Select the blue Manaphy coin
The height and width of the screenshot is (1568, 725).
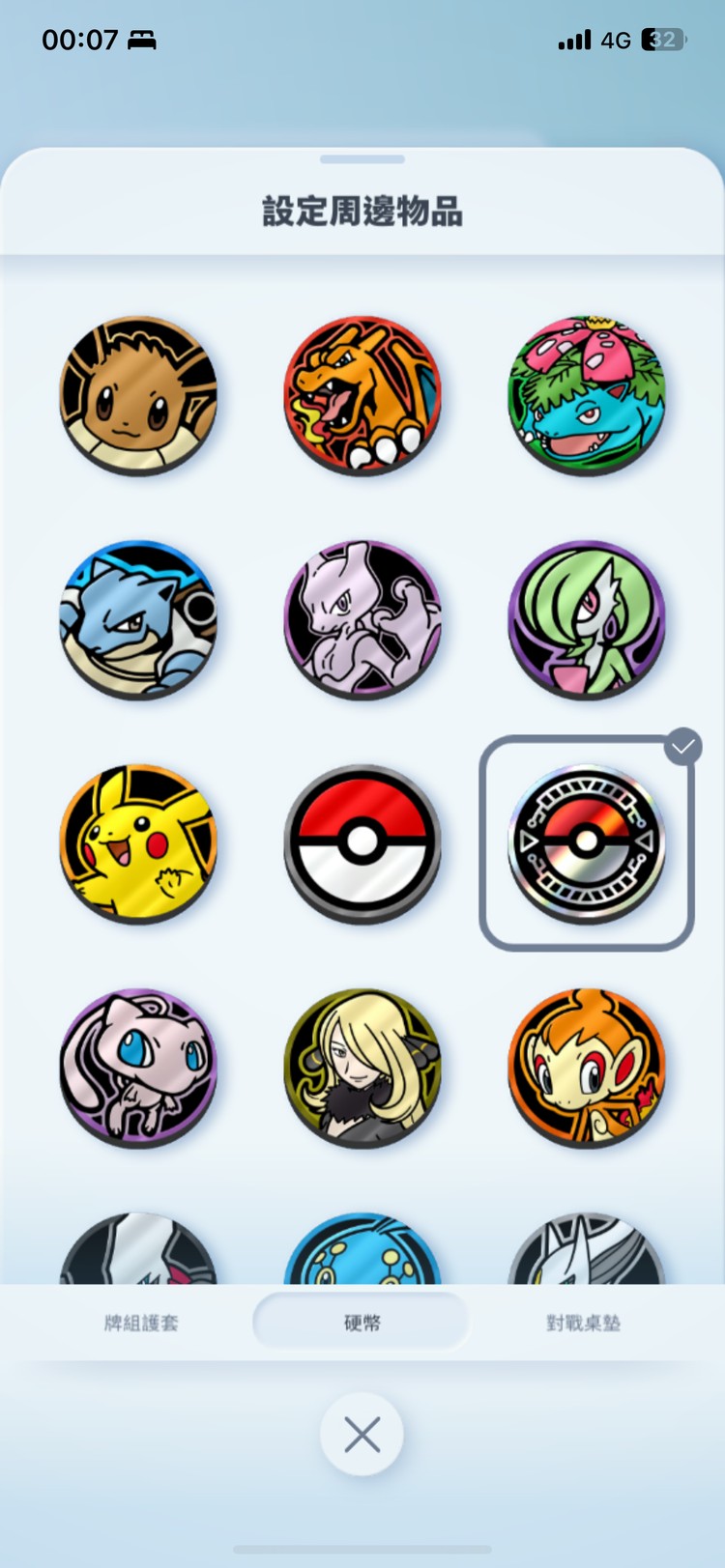pyautogui.click(x=362, y=1251)
